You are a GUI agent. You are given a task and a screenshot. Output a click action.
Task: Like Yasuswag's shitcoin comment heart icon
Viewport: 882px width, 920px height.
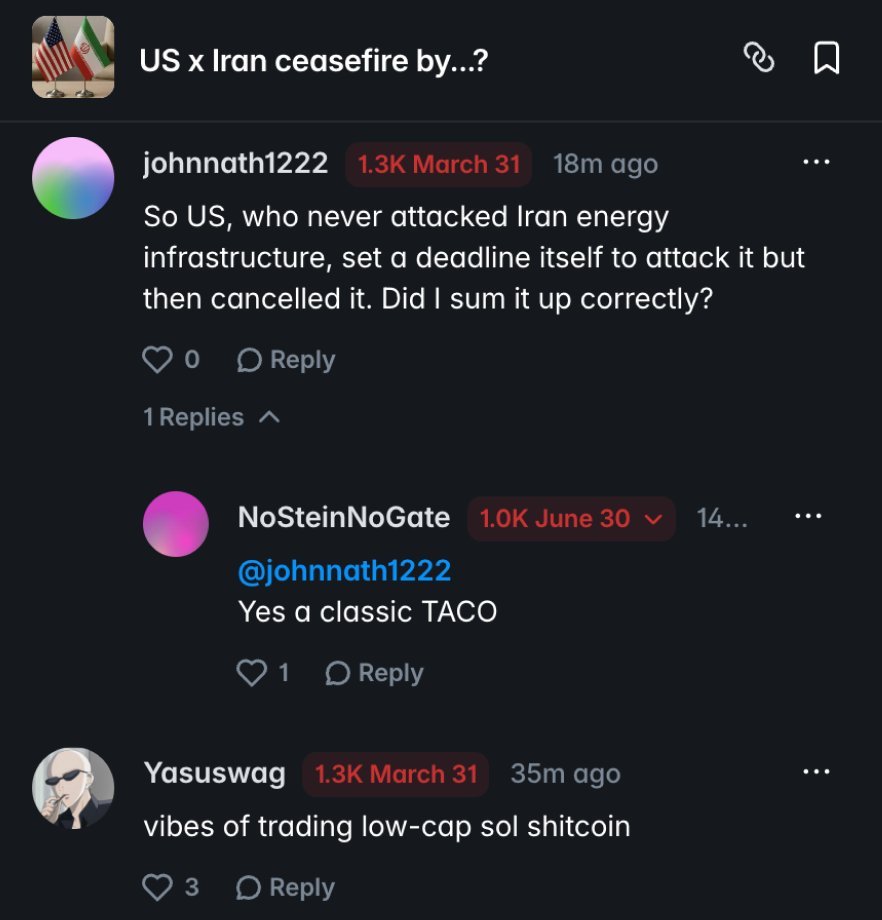(x=157, y=886)
